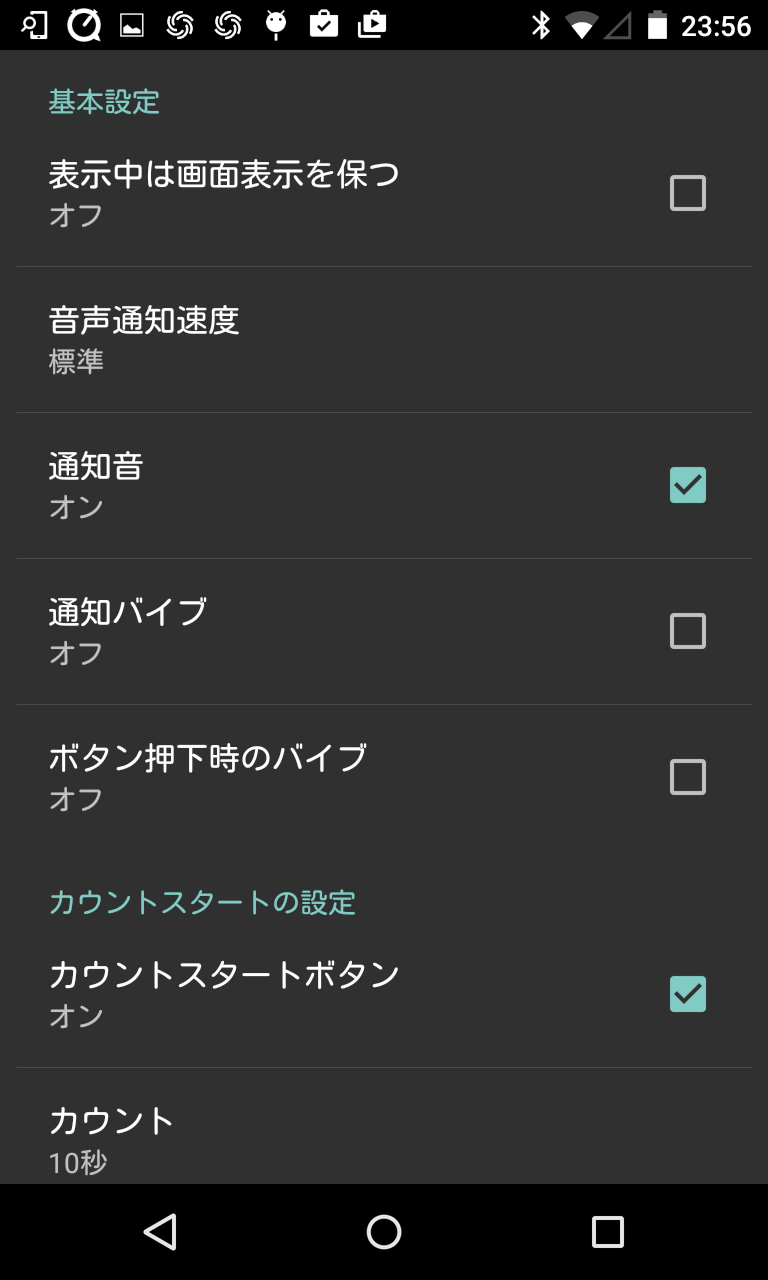The width and height of the screenshot is (768, 1280).
Task: Disable the カウントスタートボタン checkbox
Action: pyautogui.click(x=687, y=993)
